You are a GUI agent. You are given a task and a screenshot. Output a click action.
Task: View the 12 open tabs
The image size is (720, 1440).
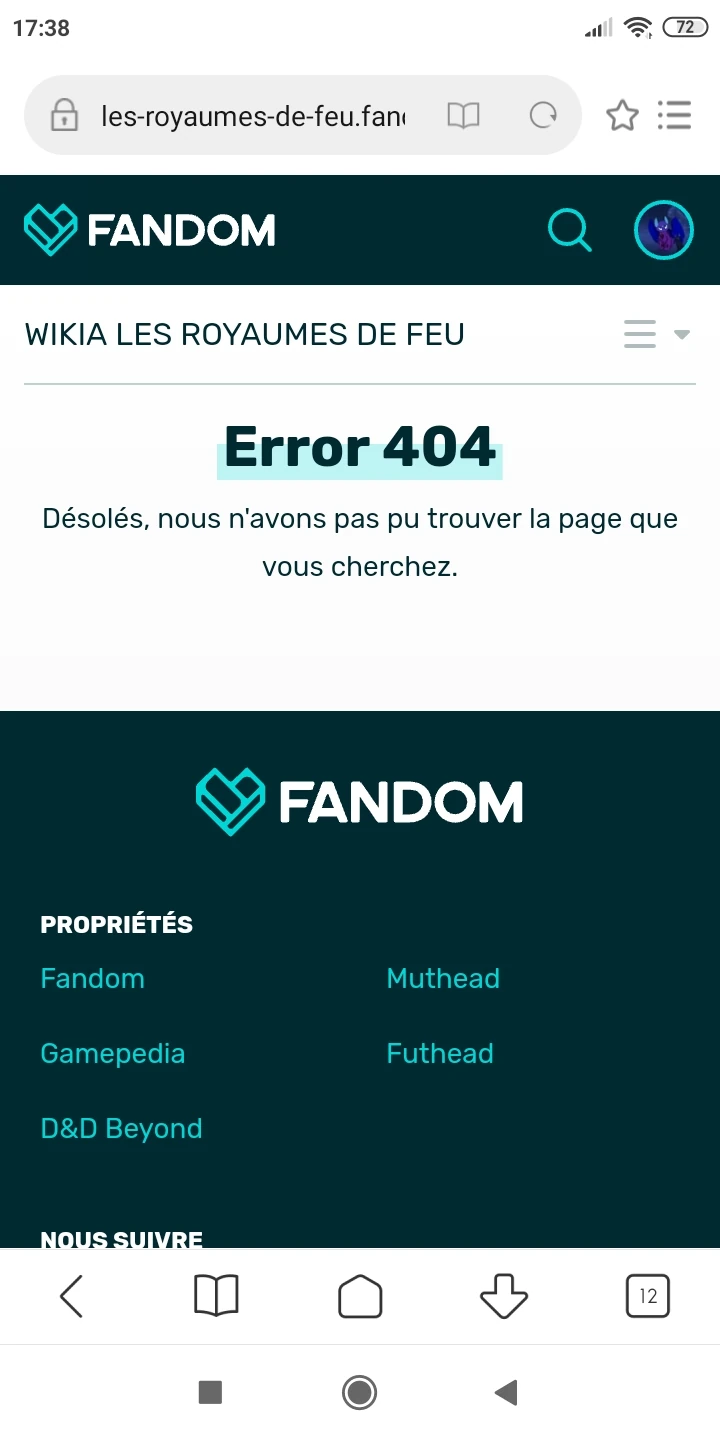pos(648,1296)
